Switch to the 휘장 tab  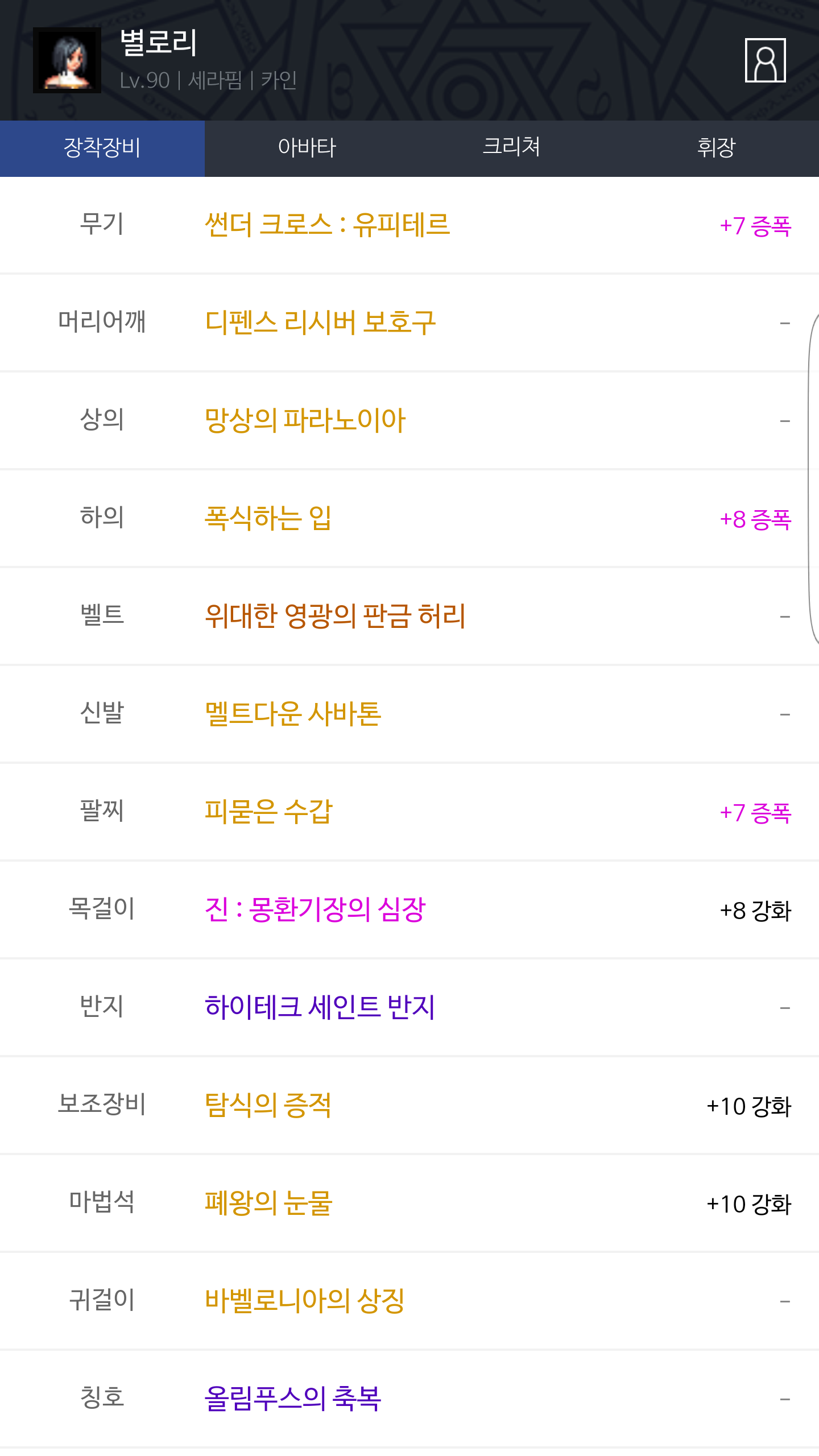717,148
